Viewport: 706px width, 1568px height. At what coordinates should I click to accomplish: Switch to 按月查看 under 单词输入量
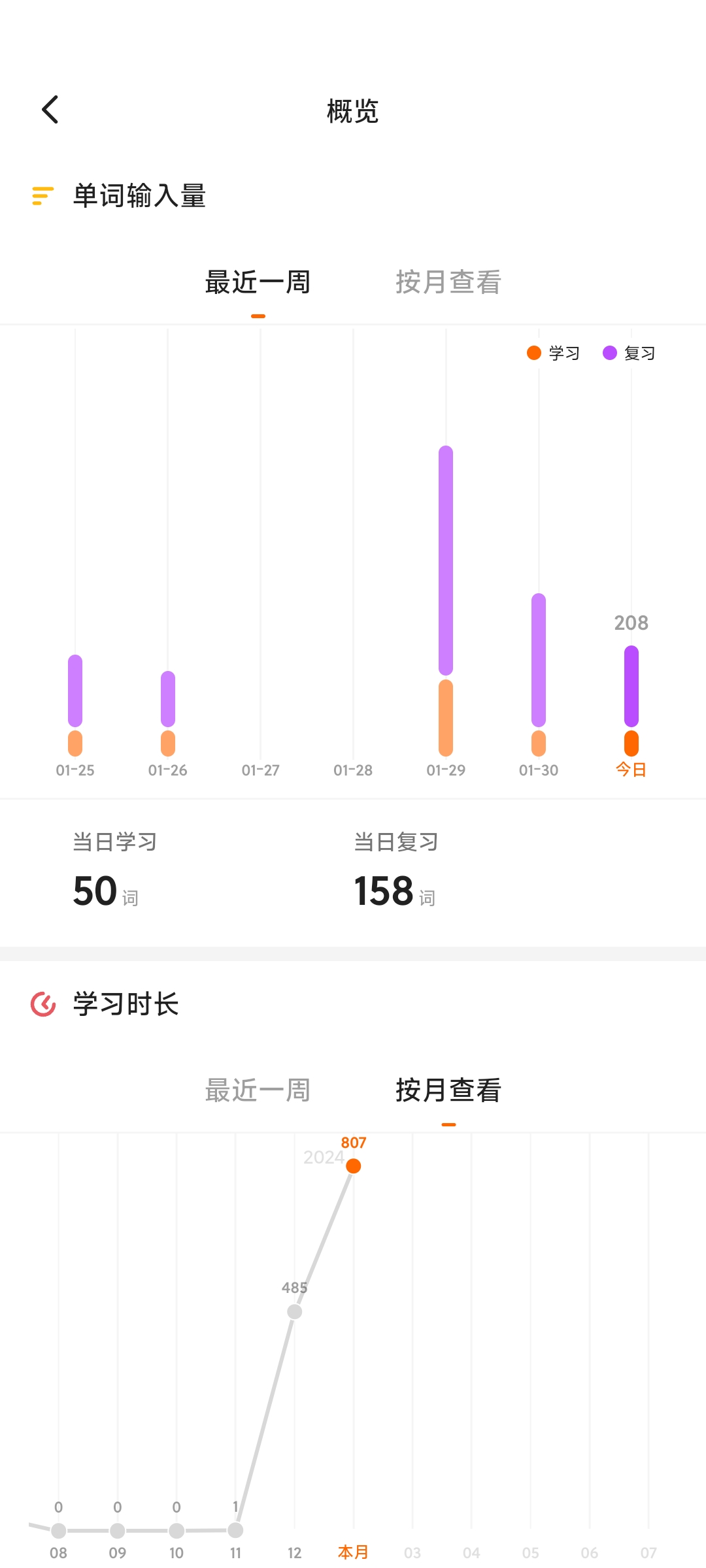[448, 282]
